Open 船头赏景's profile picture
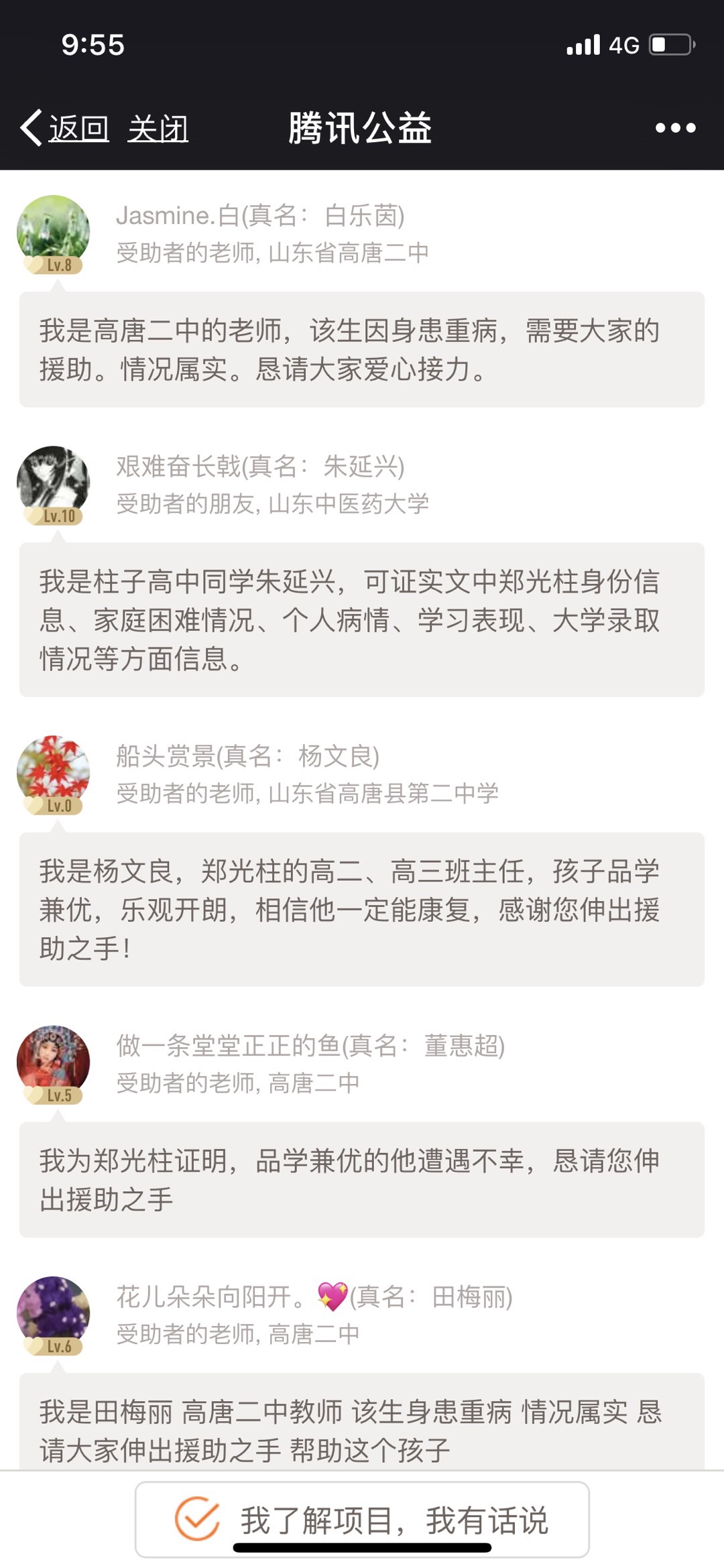 (54, 772)
